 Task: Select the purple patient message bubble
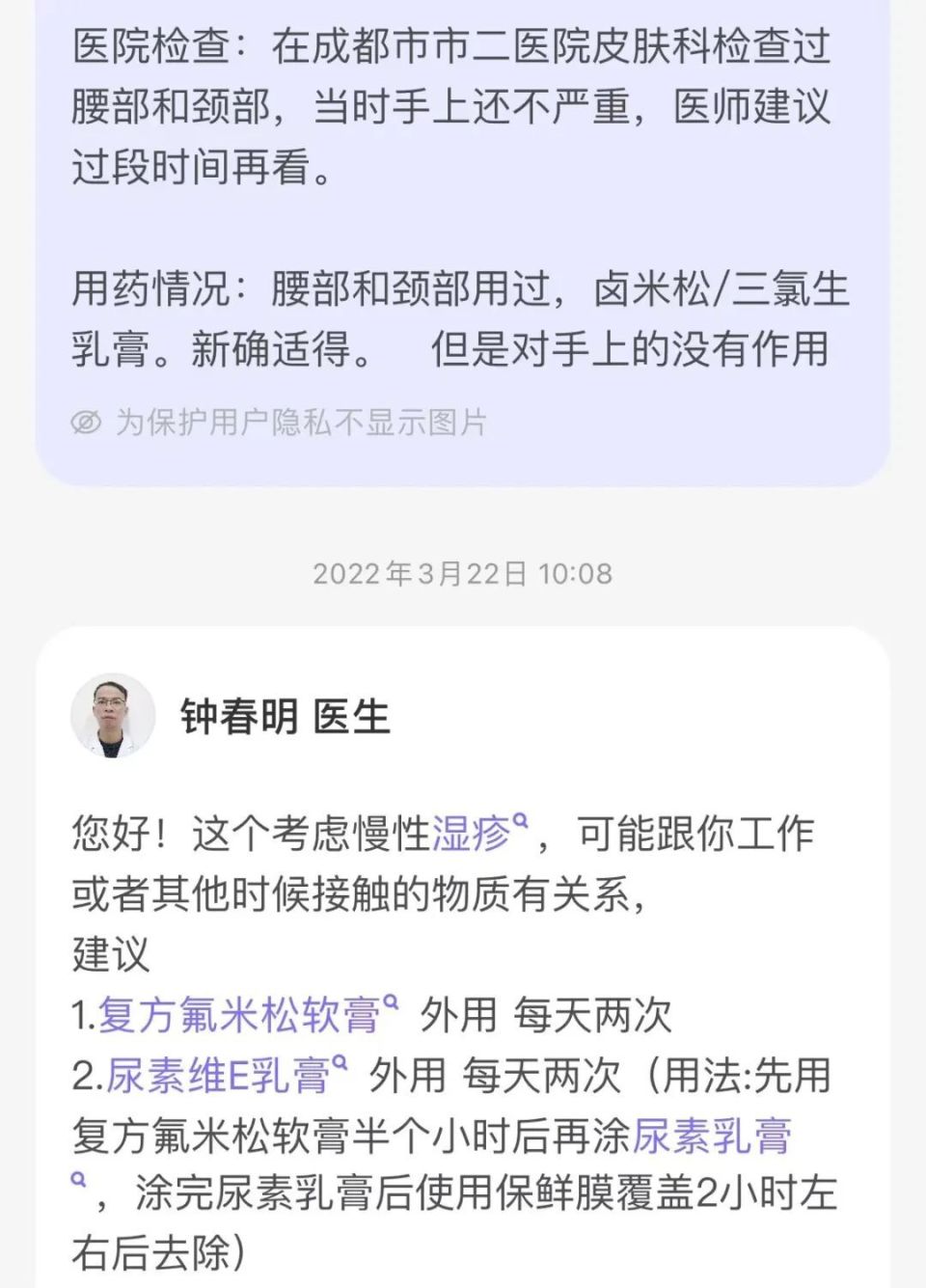coord(463,222)
